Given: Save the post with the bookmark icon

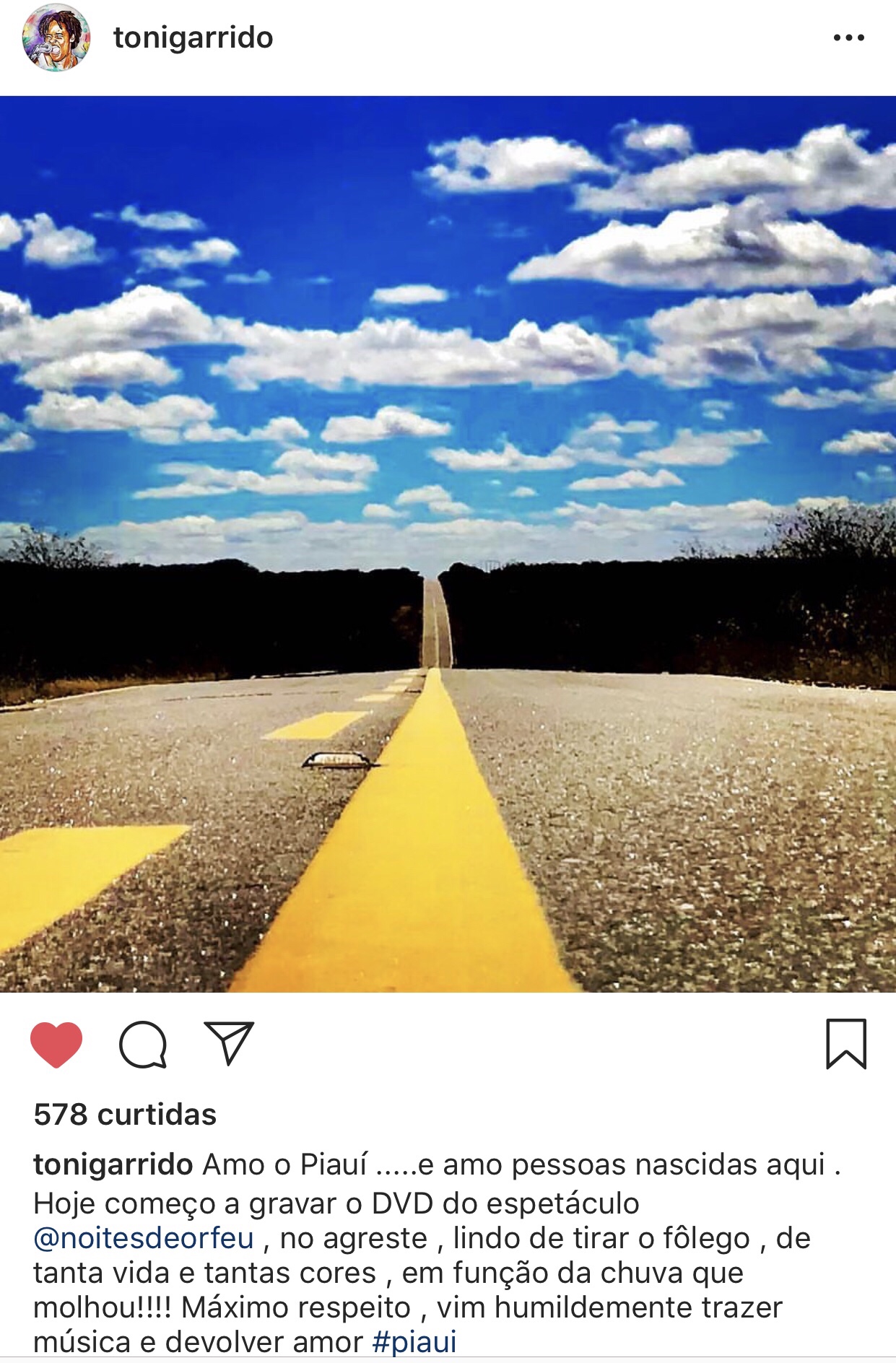Looking at the screenshot, I should coord(845,1044).
